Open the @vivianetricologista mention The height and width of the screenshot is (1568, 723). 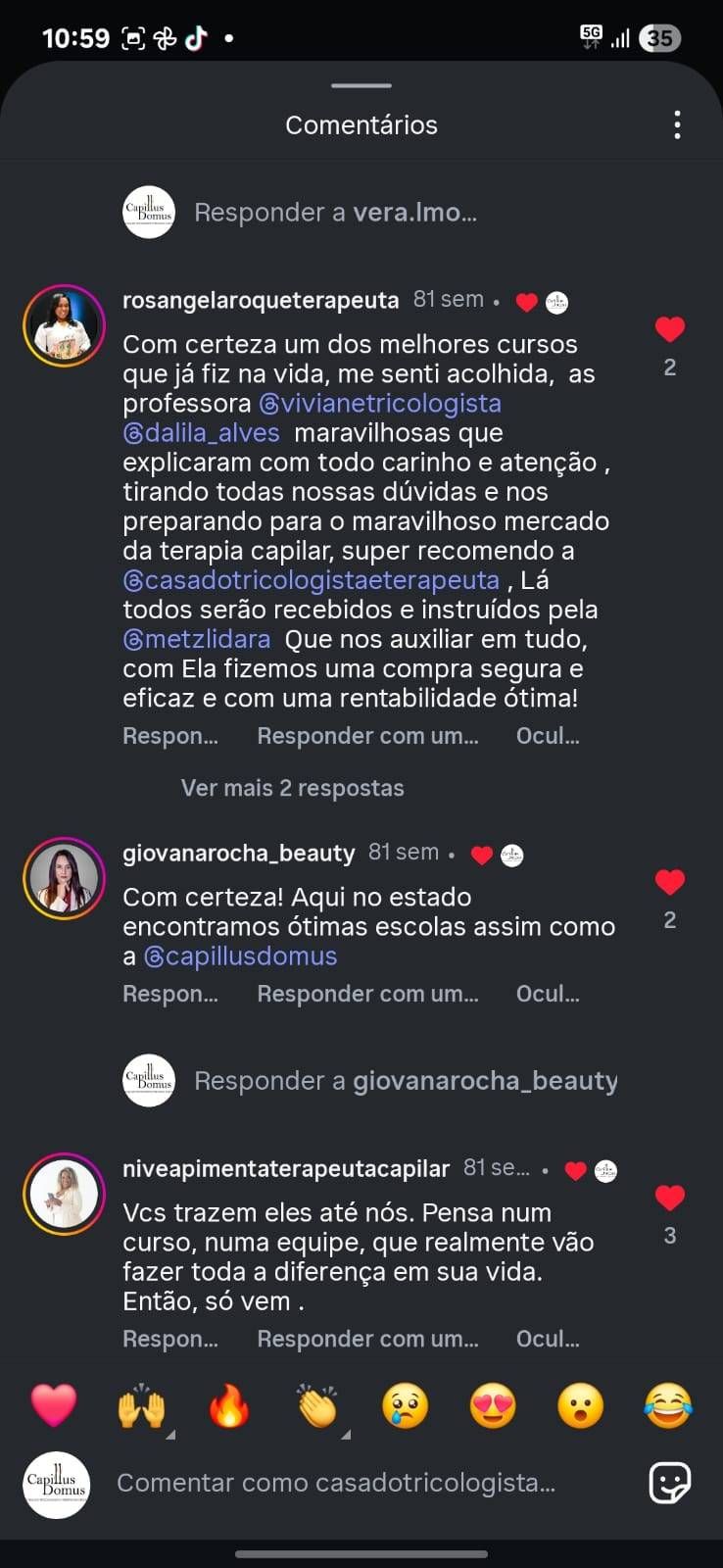tap(380, 404)
